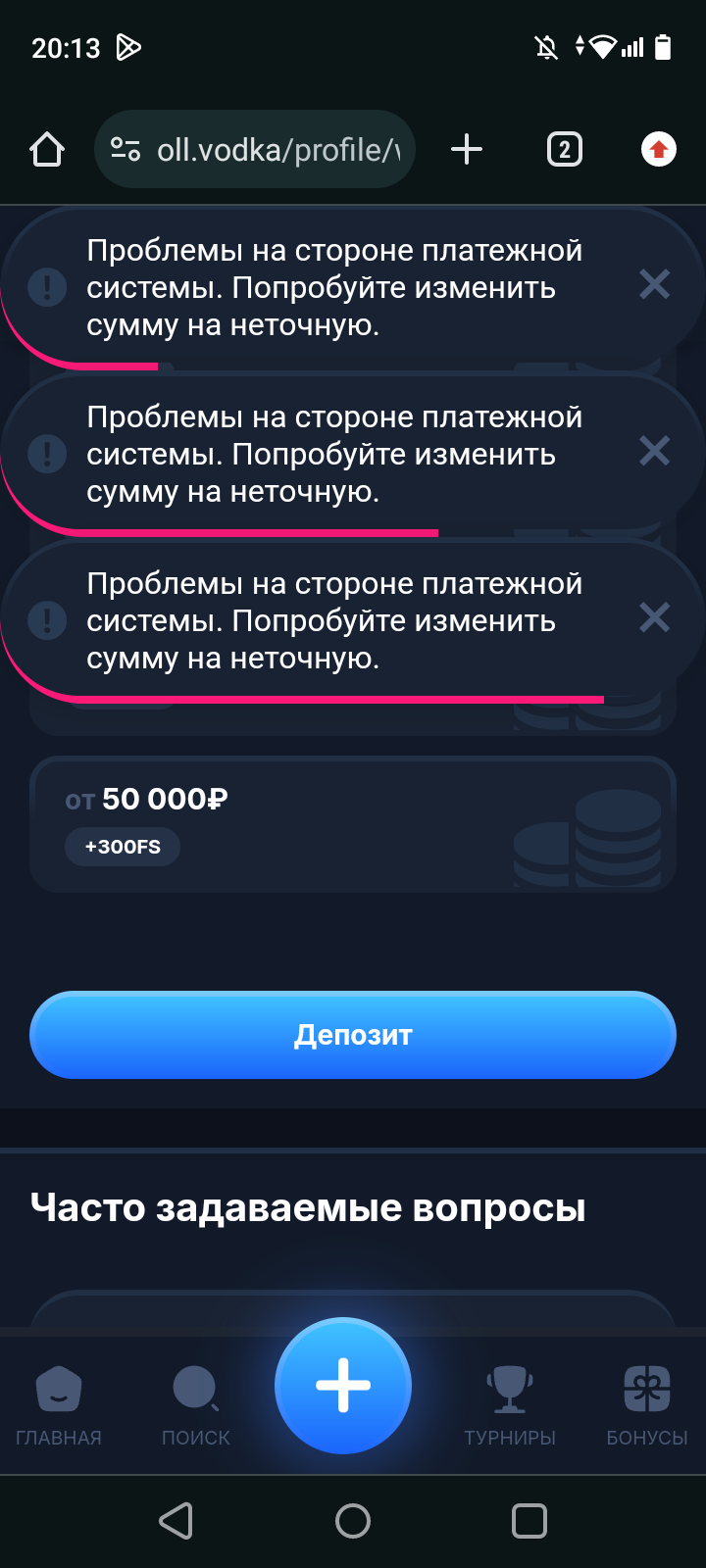Go back with the system back button
The width and height of the screenshot is (706, 1568).
(176, 1521)
